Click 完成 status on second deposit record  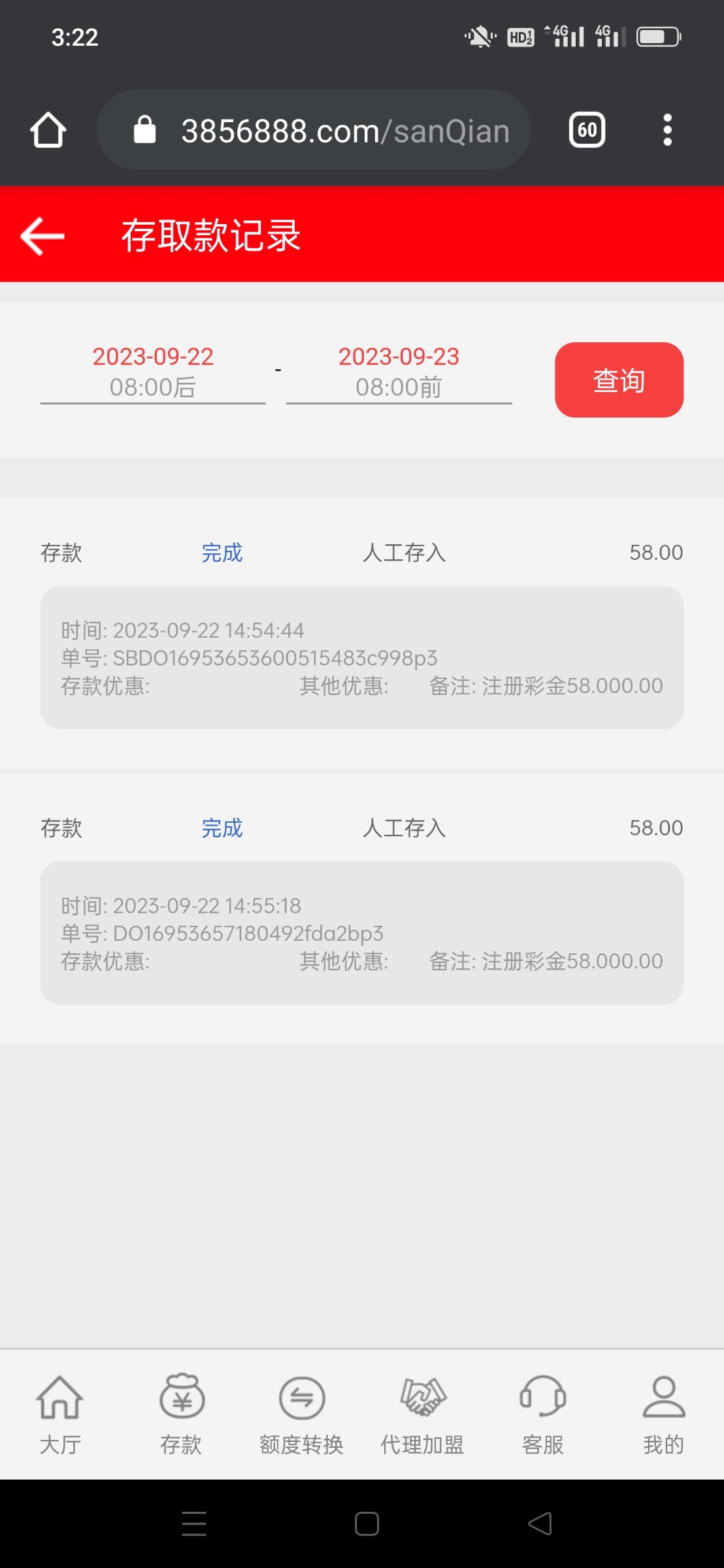point(223,828)
